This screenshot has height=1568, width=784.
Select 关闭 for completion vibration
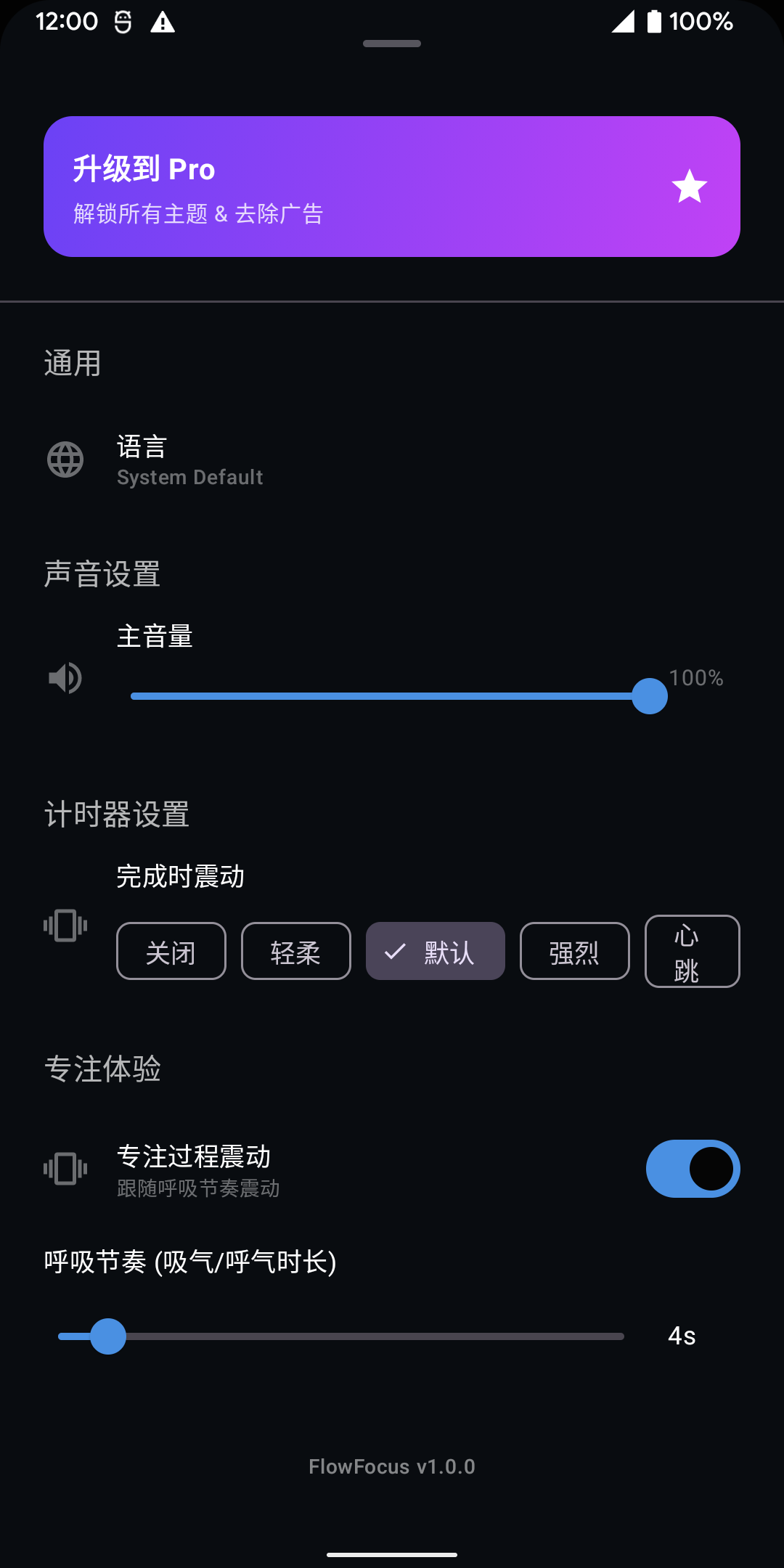click(171, 952)
